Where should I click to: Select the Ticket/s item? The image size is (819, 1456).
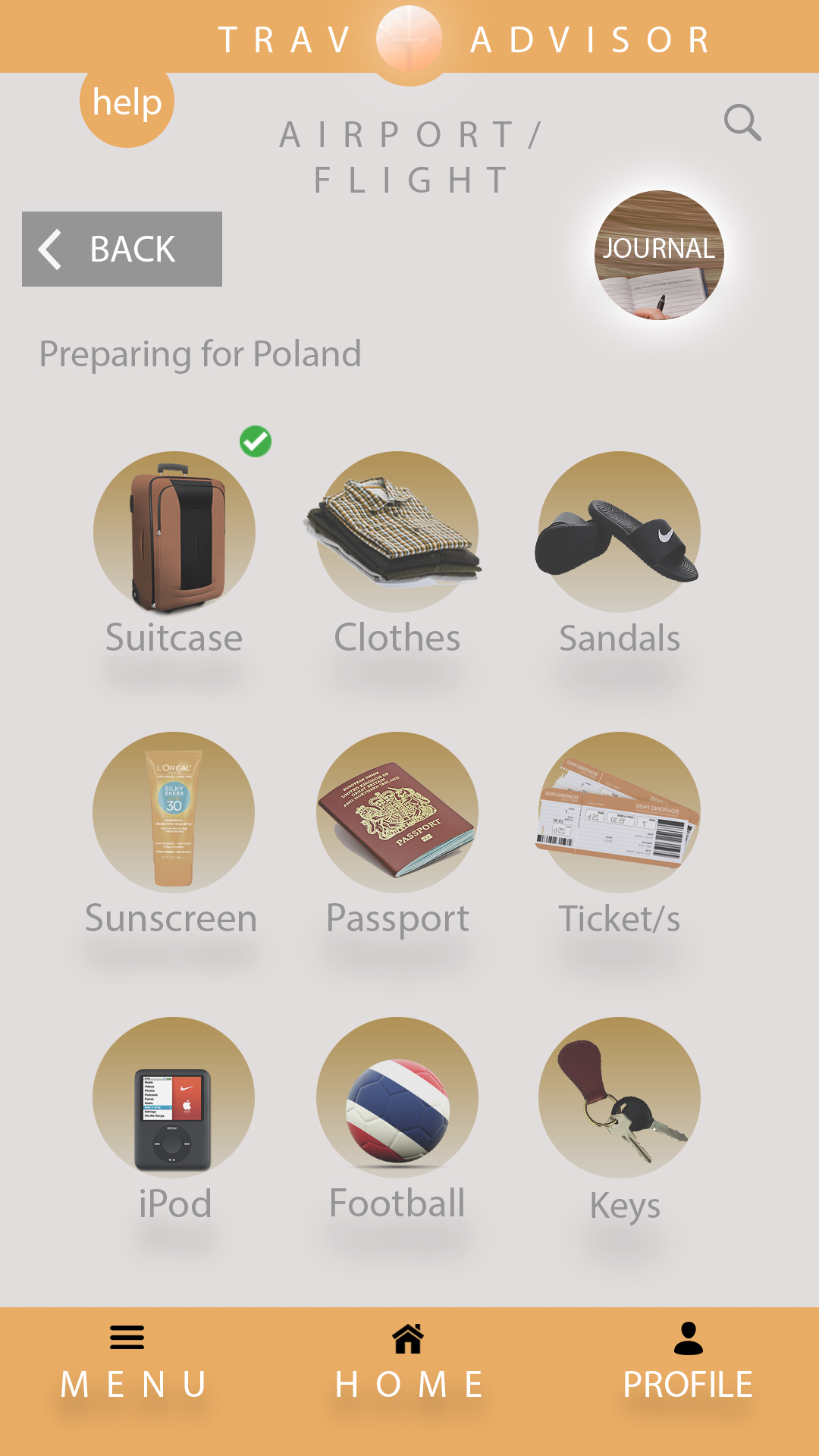point(619,812)
